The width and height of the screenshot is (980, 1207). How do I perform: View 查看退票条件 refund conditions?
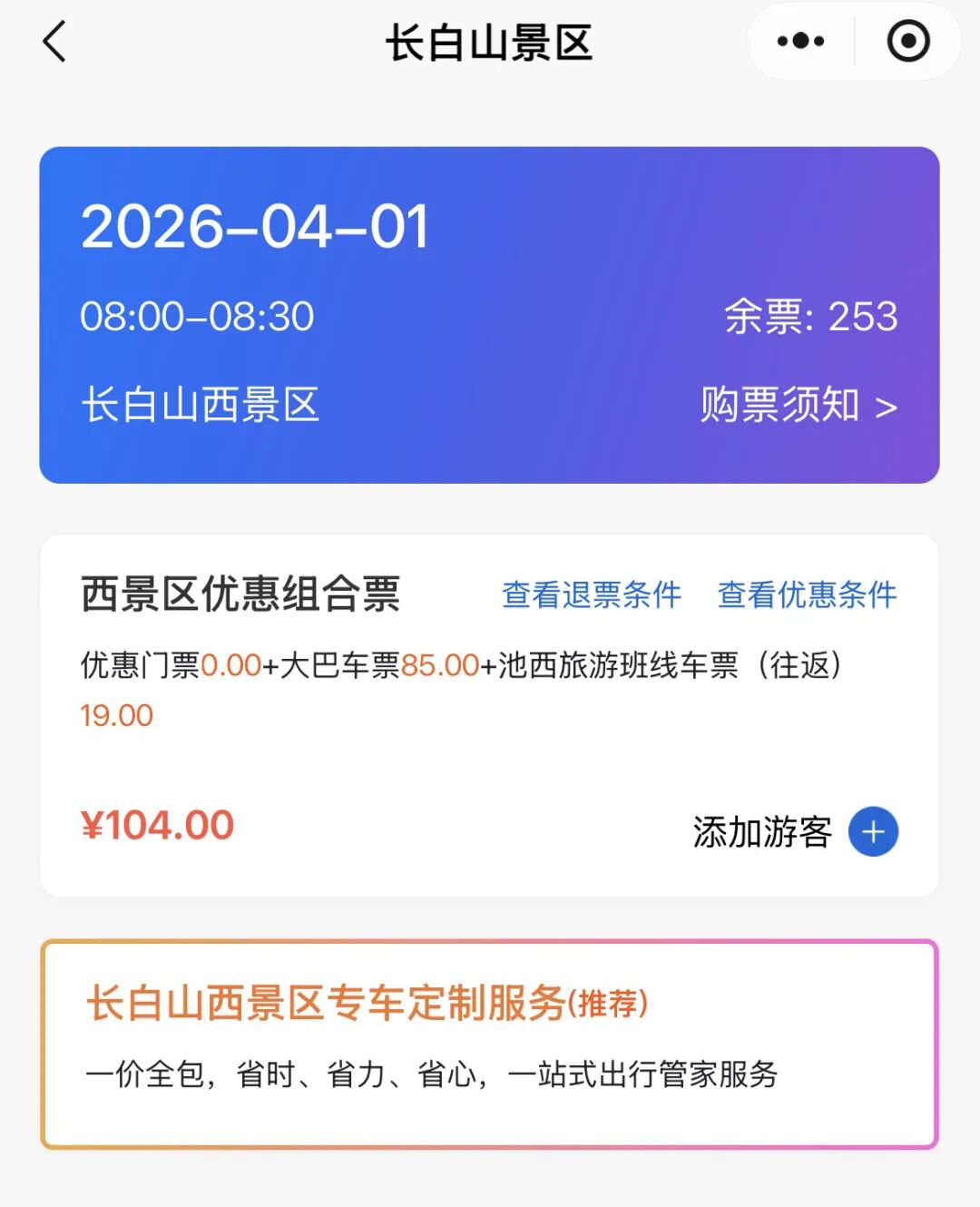(592, 595)
